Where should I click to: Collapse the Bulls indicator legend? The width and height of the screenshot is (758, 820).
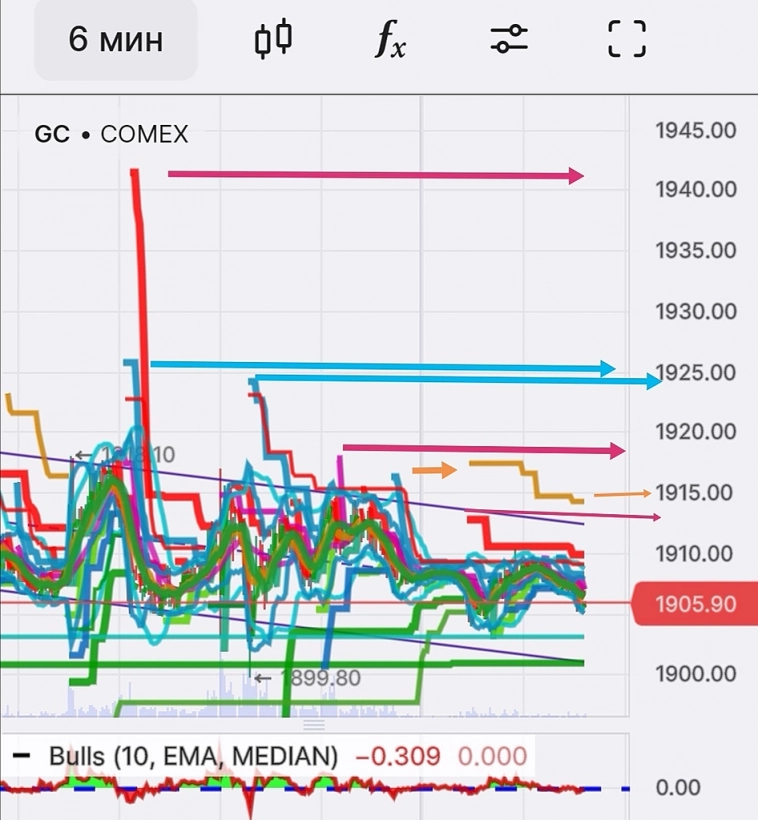click(x=24, y=756)
